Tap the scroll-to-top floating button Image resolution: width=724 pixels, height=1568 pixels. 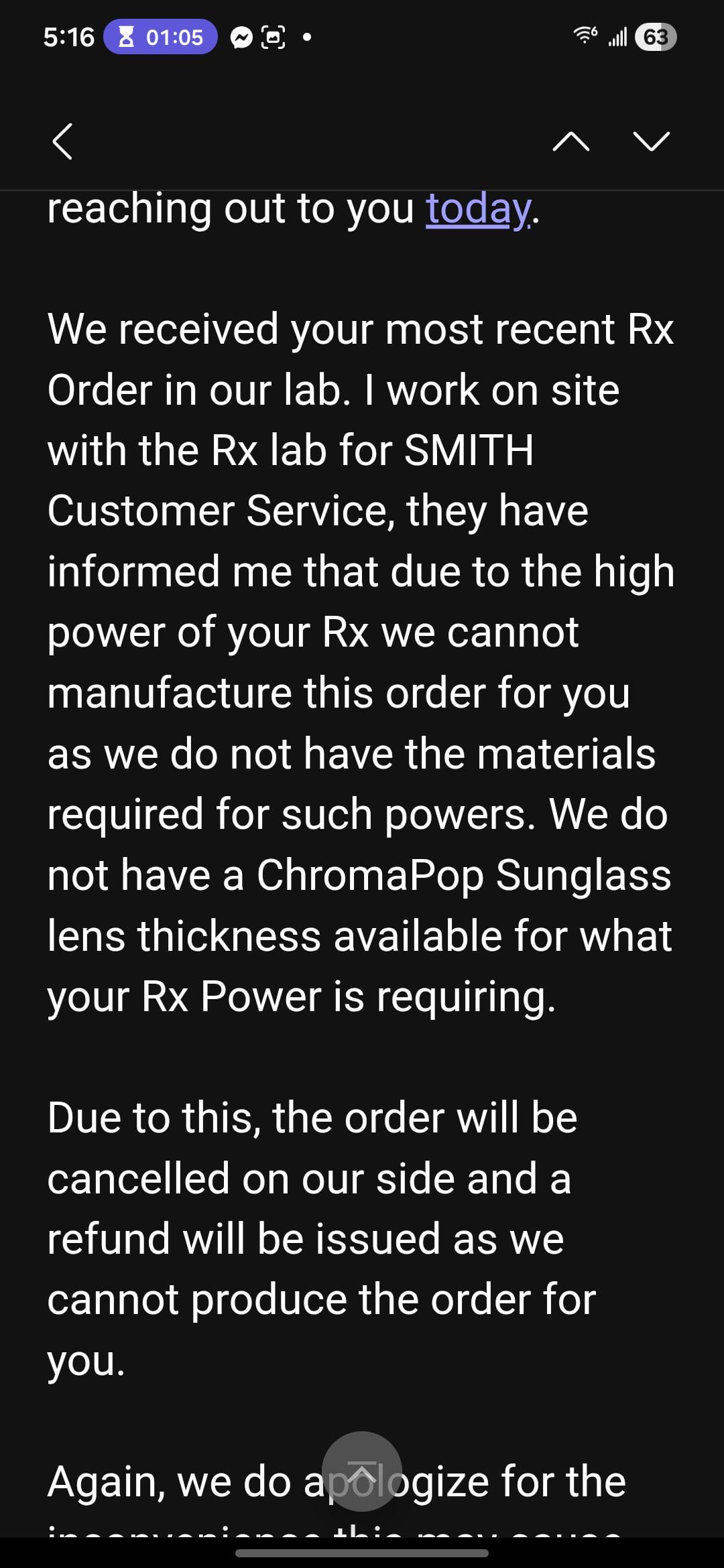point(362,1472)
